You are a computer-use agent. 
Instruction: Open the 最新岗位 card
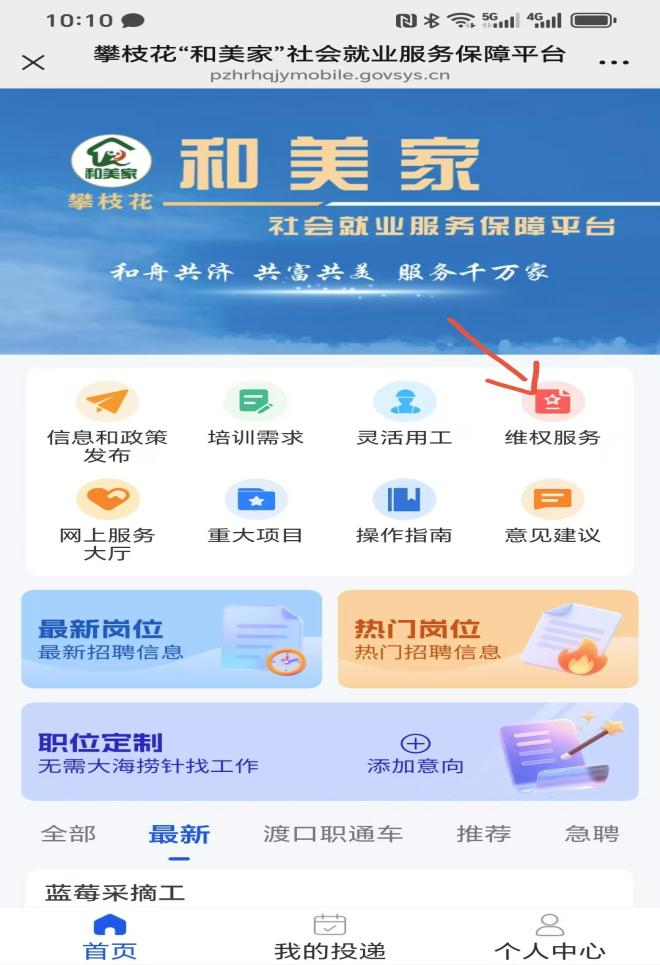pyautogui.click(x=172, y=639)
